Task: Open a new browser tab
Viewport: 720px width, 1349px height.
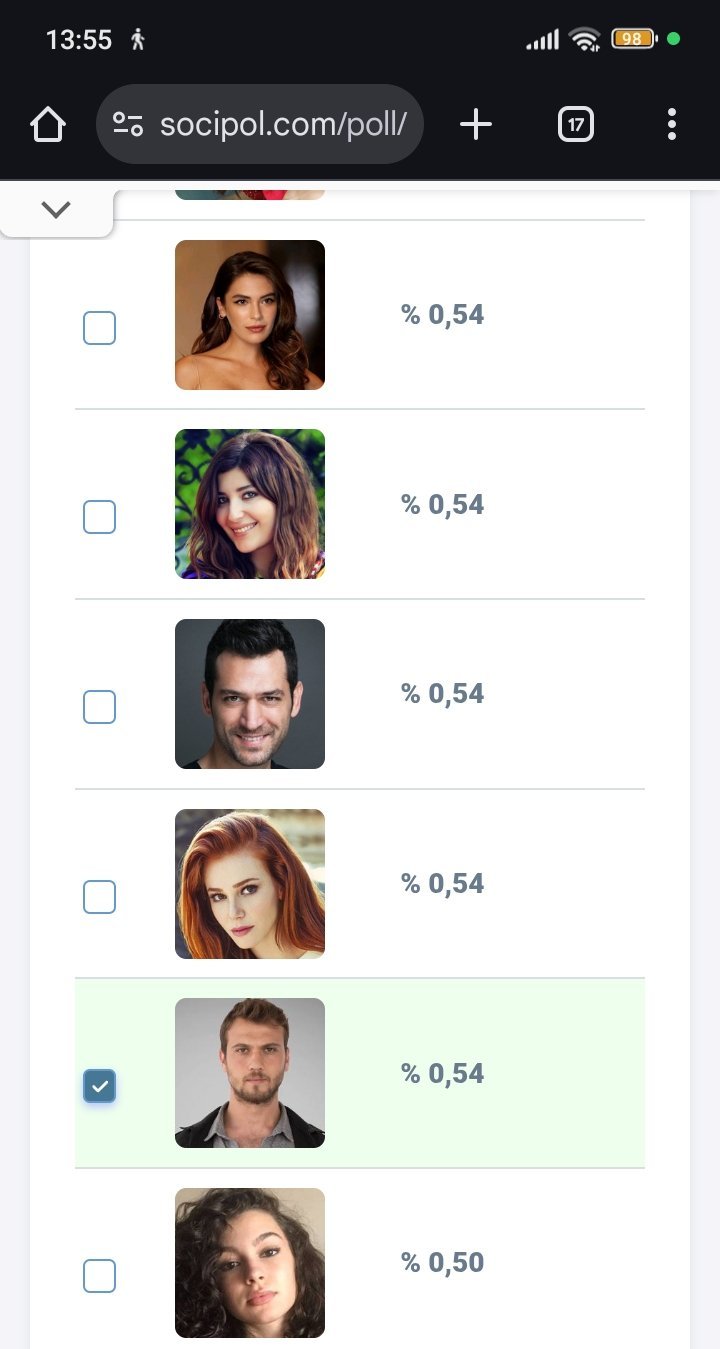Action: click(x=476, y=125)
